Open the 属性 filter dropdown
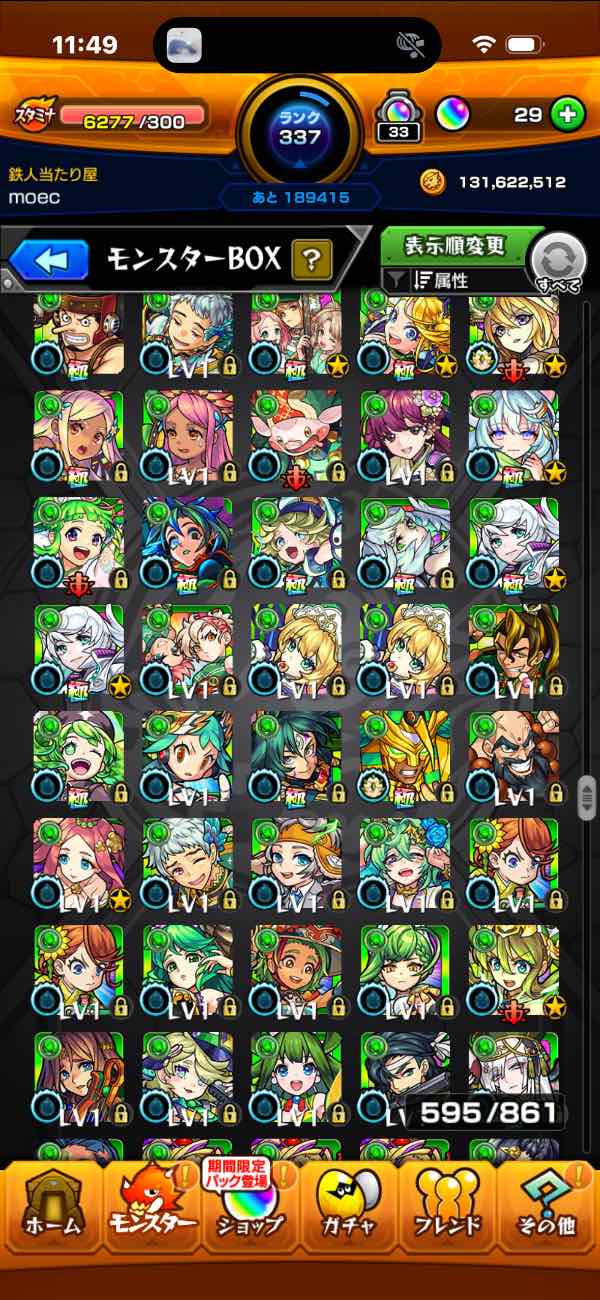 coord(455,281)
